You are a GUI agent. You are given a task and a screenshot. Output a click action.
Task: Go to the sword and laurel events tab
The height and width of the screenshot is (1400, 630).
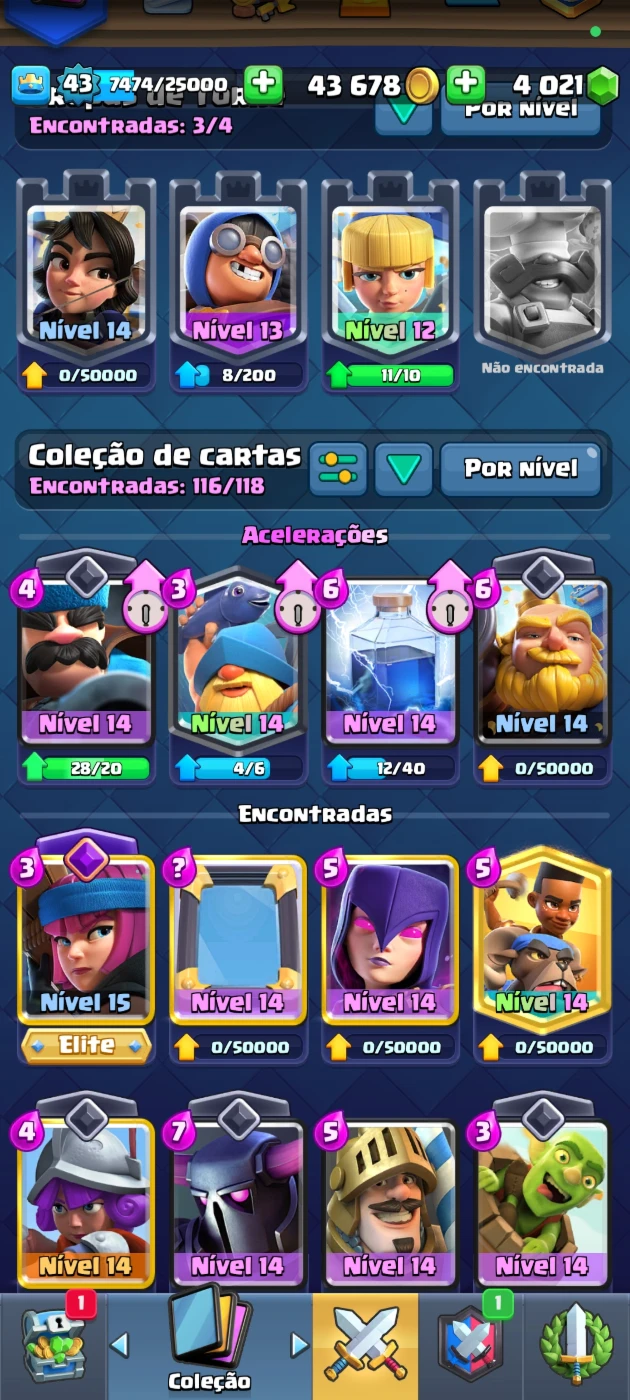[576, 1346]
